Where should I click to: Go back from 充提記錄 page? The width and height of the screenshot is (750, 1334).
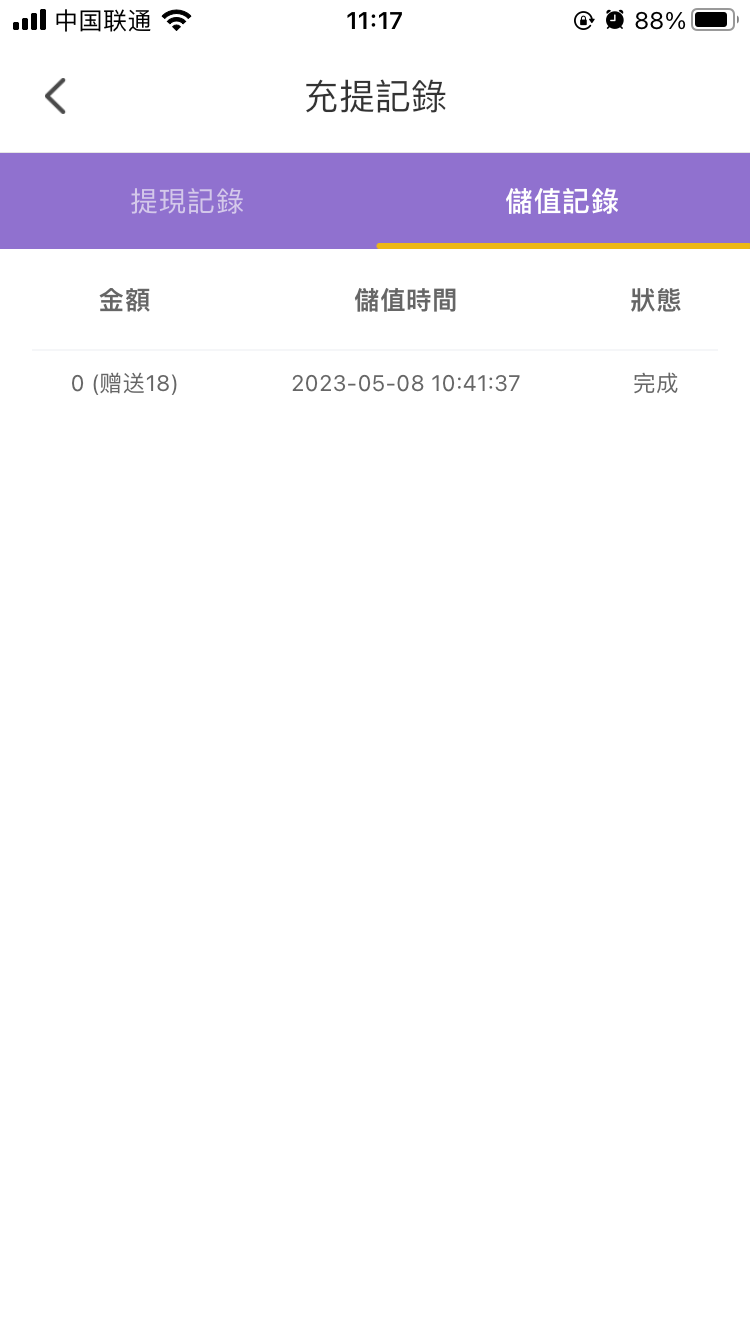click(55, 97)
